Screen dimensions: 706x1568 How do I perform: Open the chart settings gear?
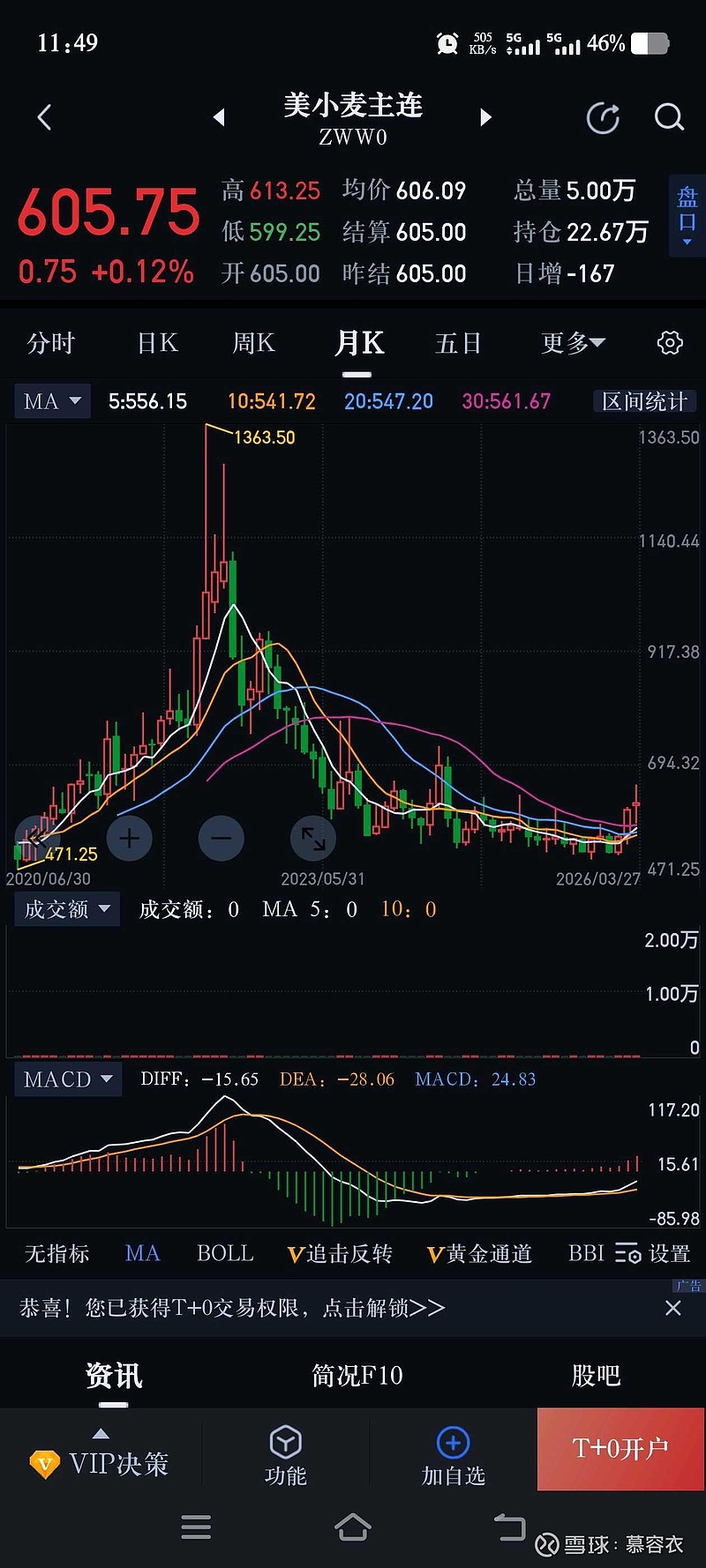(669, 343)
